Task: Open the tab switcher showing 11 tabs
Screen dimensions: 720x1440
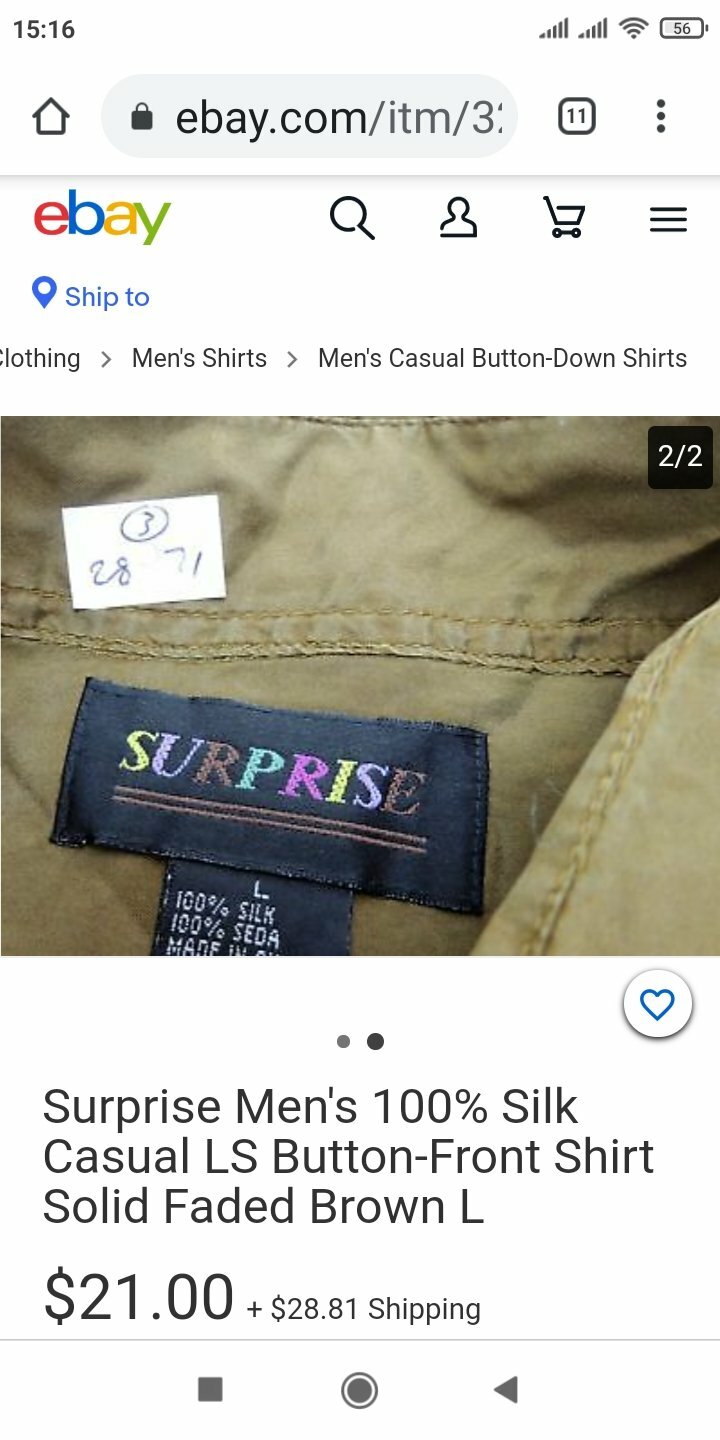Action: [x=576, y=117]
